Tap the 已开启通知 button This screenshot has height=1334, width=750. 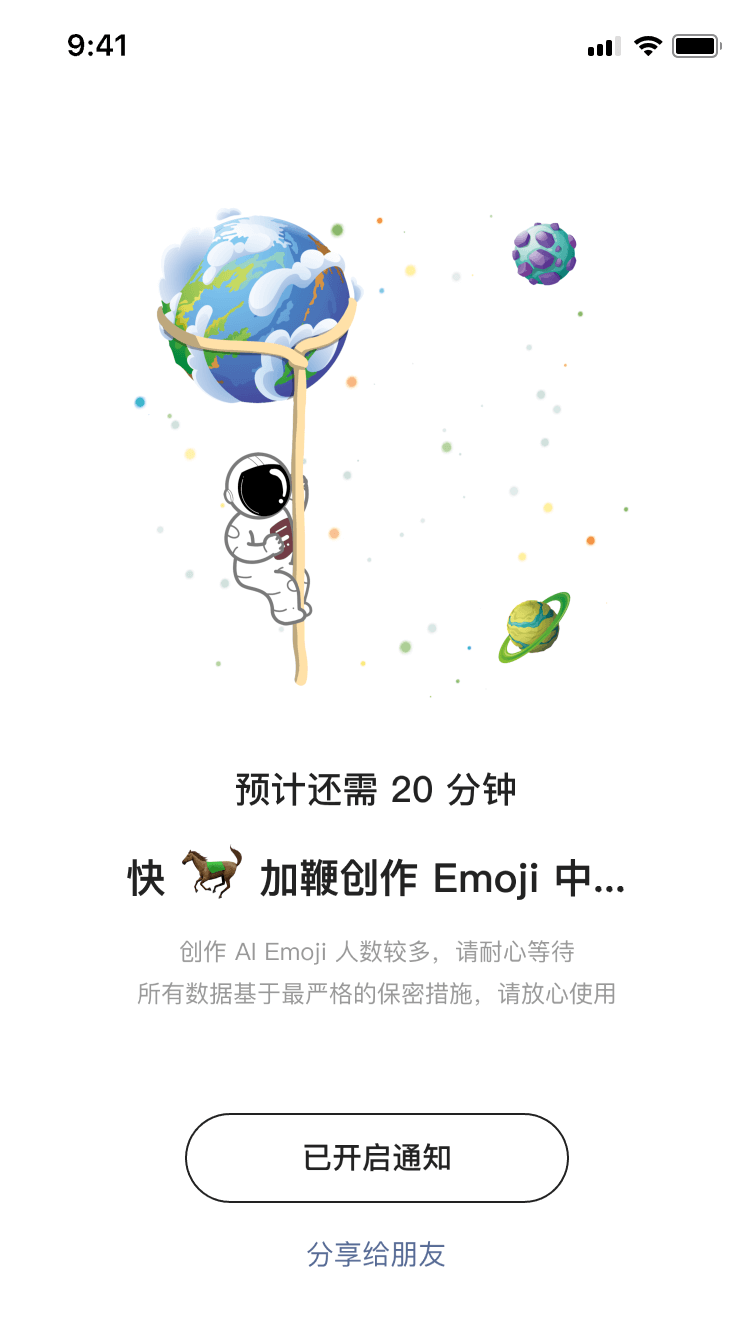tap(376, 1158)
